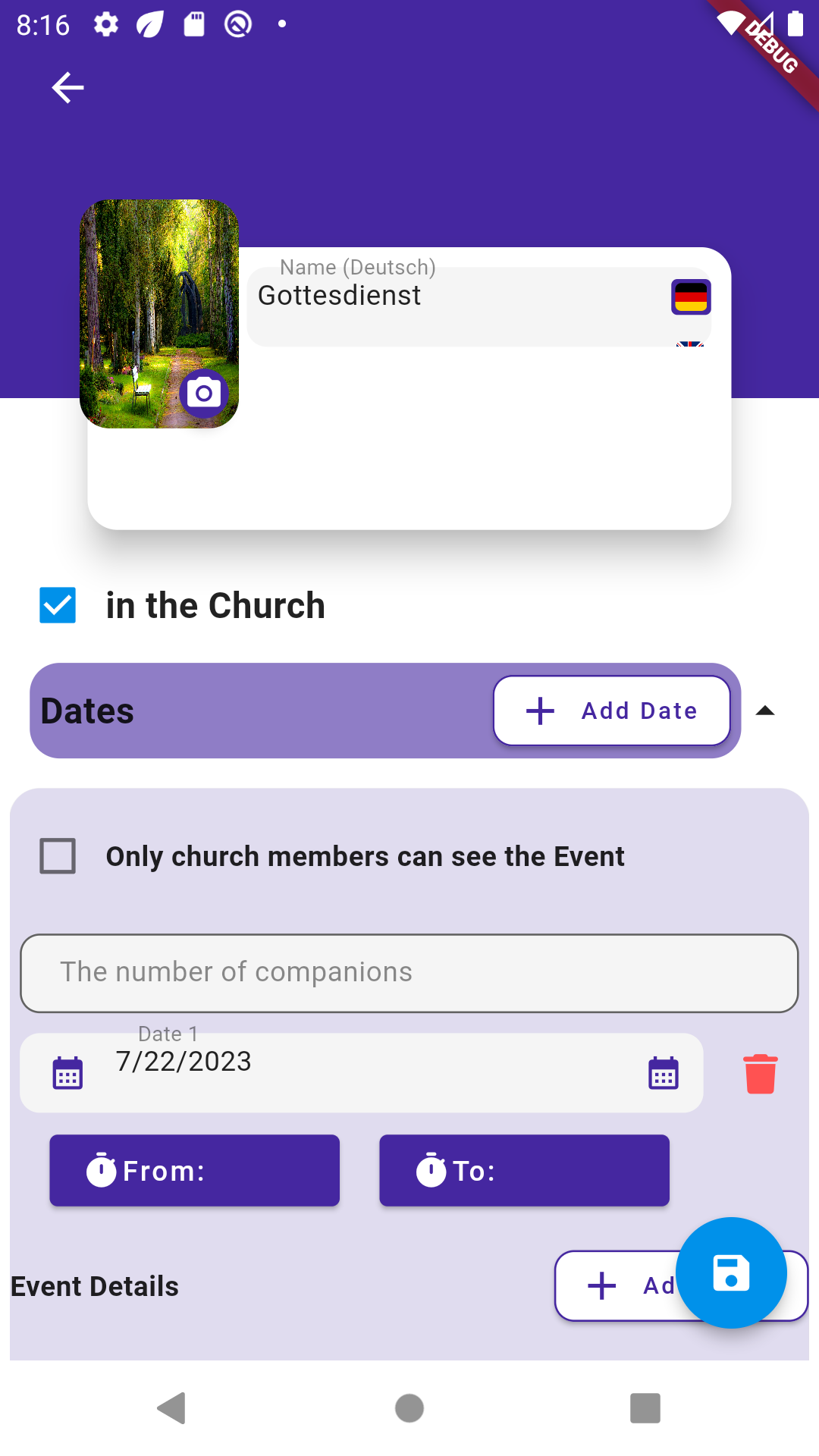Change the event photo via camera icon
Viewport: 819px width, 1456px height.
tap(204, 393)
